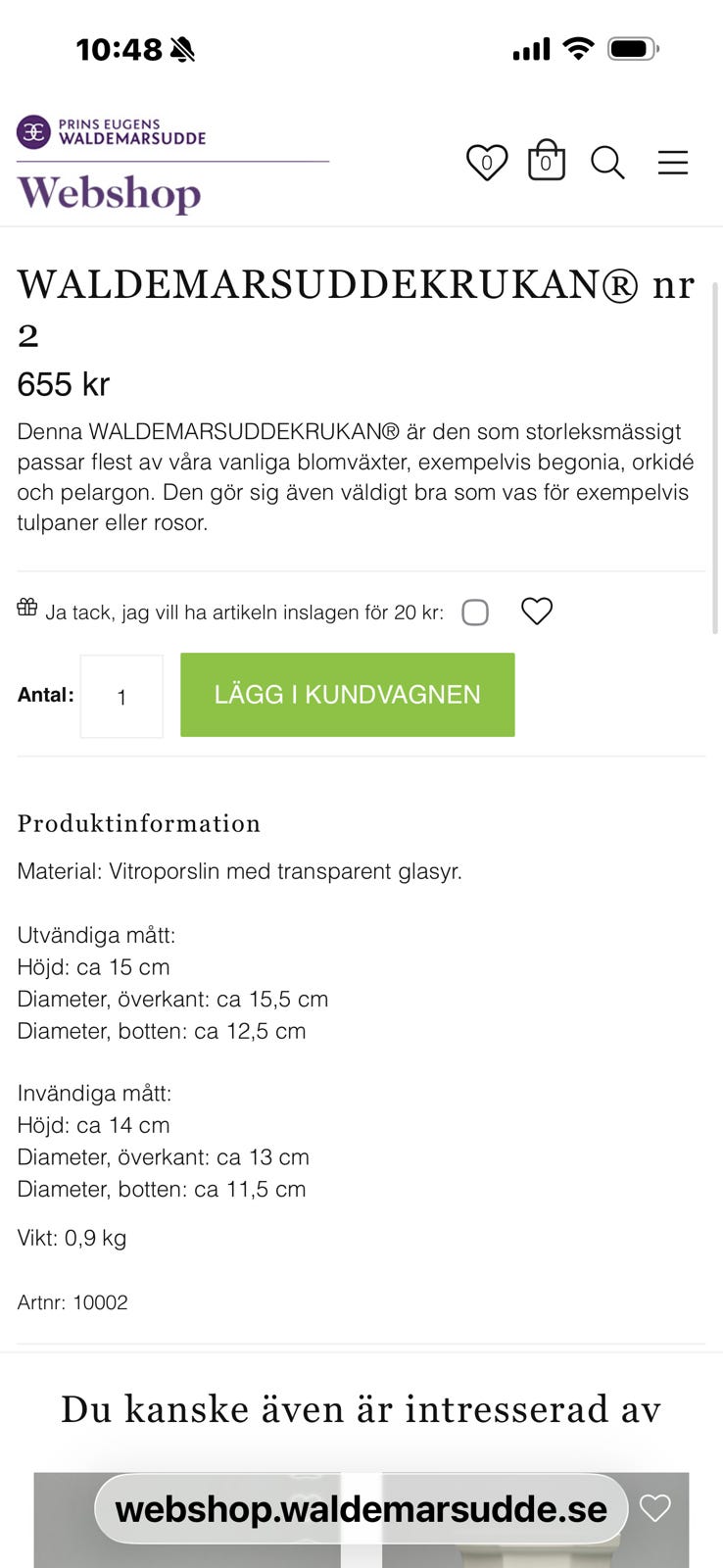This screenshot has width=723, height=1568.
Task: Toggle the product favorite heart next to checkbox
Action: pyautogui.click(x=537, y=612)
